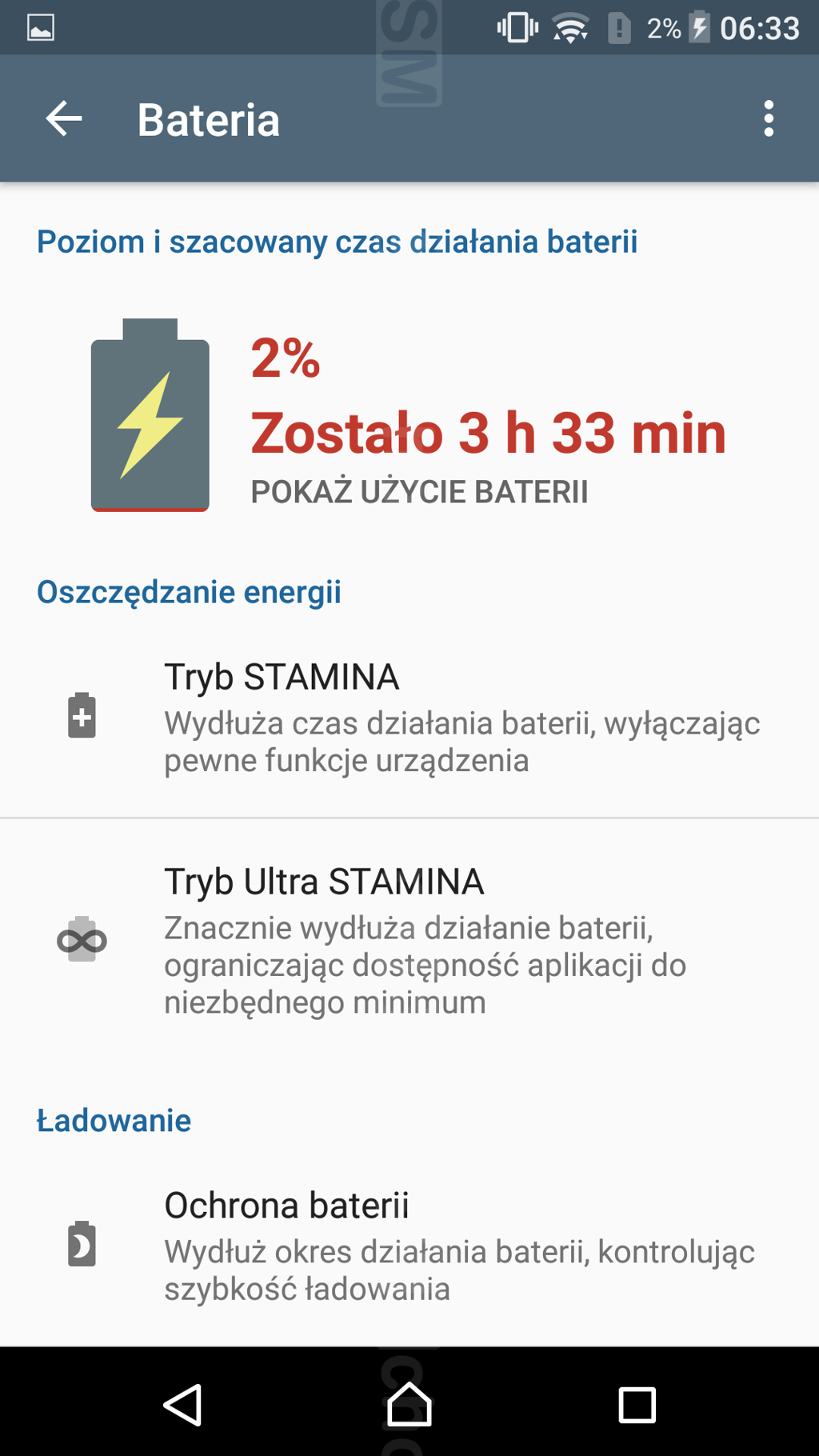Open Tryb STAMINA settings
This screenshot has height=1456, width=819.
(409, 717)
